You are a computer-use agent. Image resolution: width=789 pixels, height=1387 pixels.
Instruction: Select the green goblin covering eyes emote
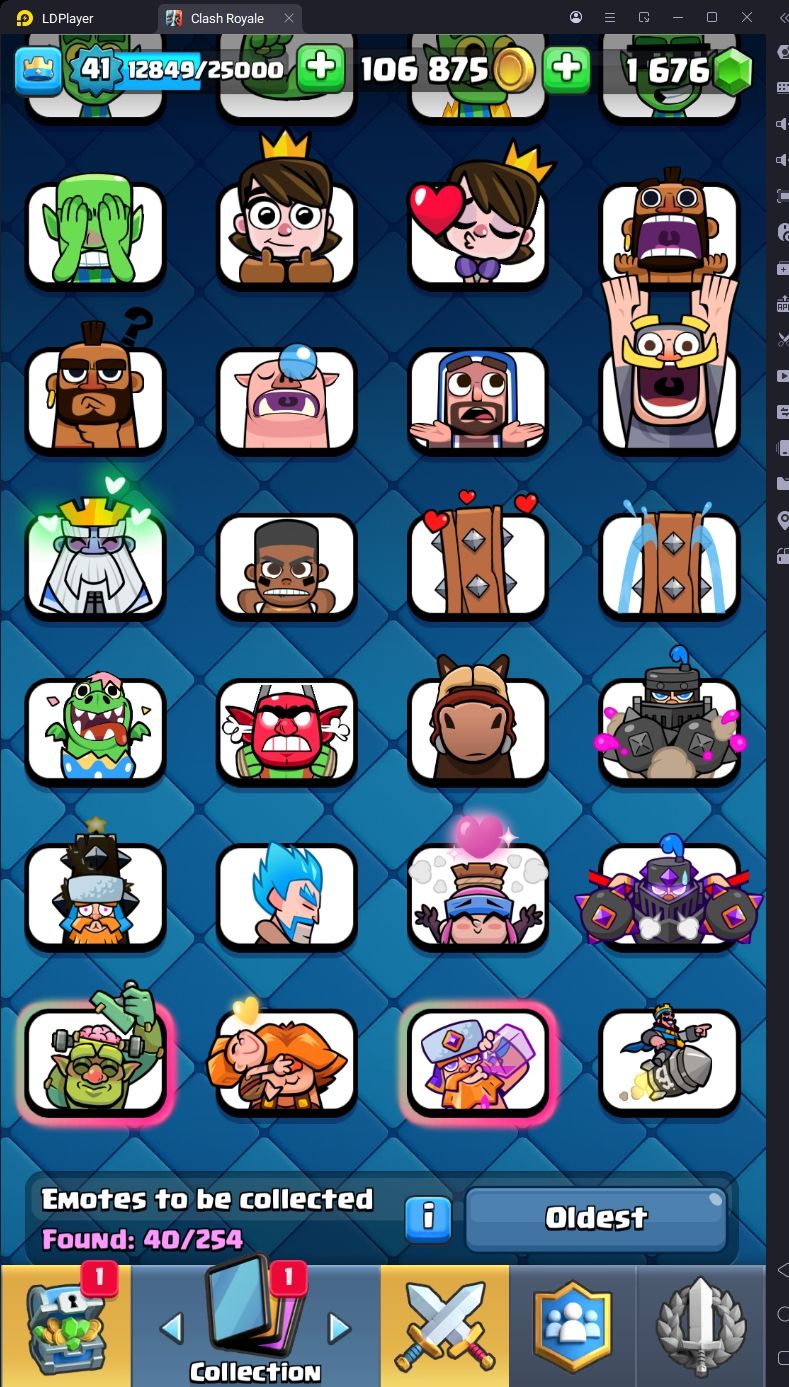point(95,234)
